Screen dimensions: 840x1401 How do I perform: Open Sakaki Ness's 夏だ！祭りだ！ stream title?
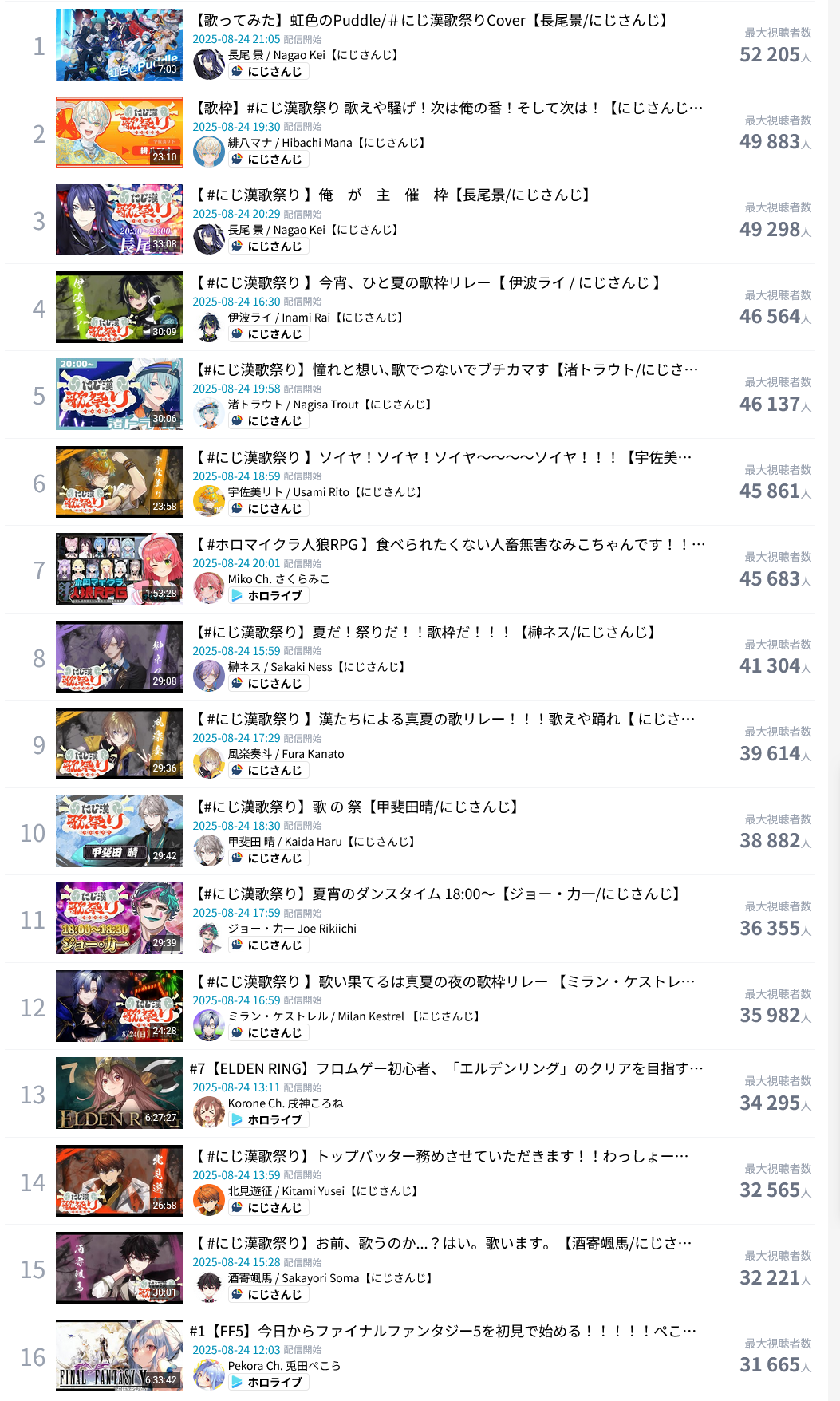coord(427,632)
